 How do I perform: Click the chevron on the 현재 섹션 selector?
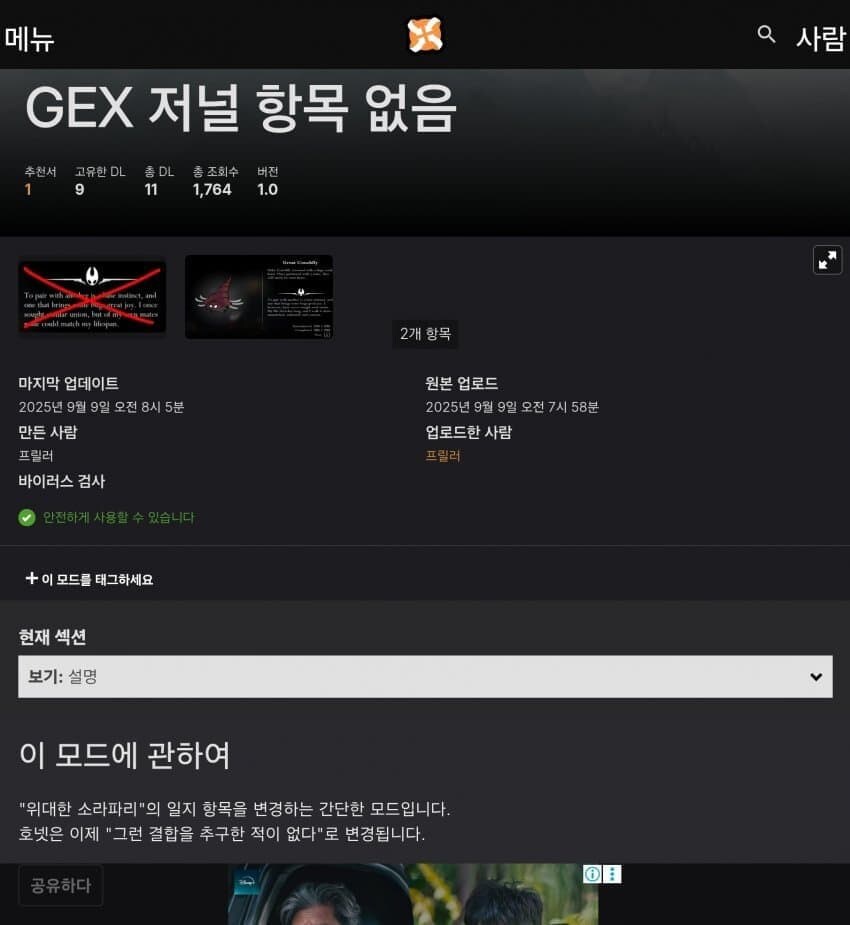816,676
